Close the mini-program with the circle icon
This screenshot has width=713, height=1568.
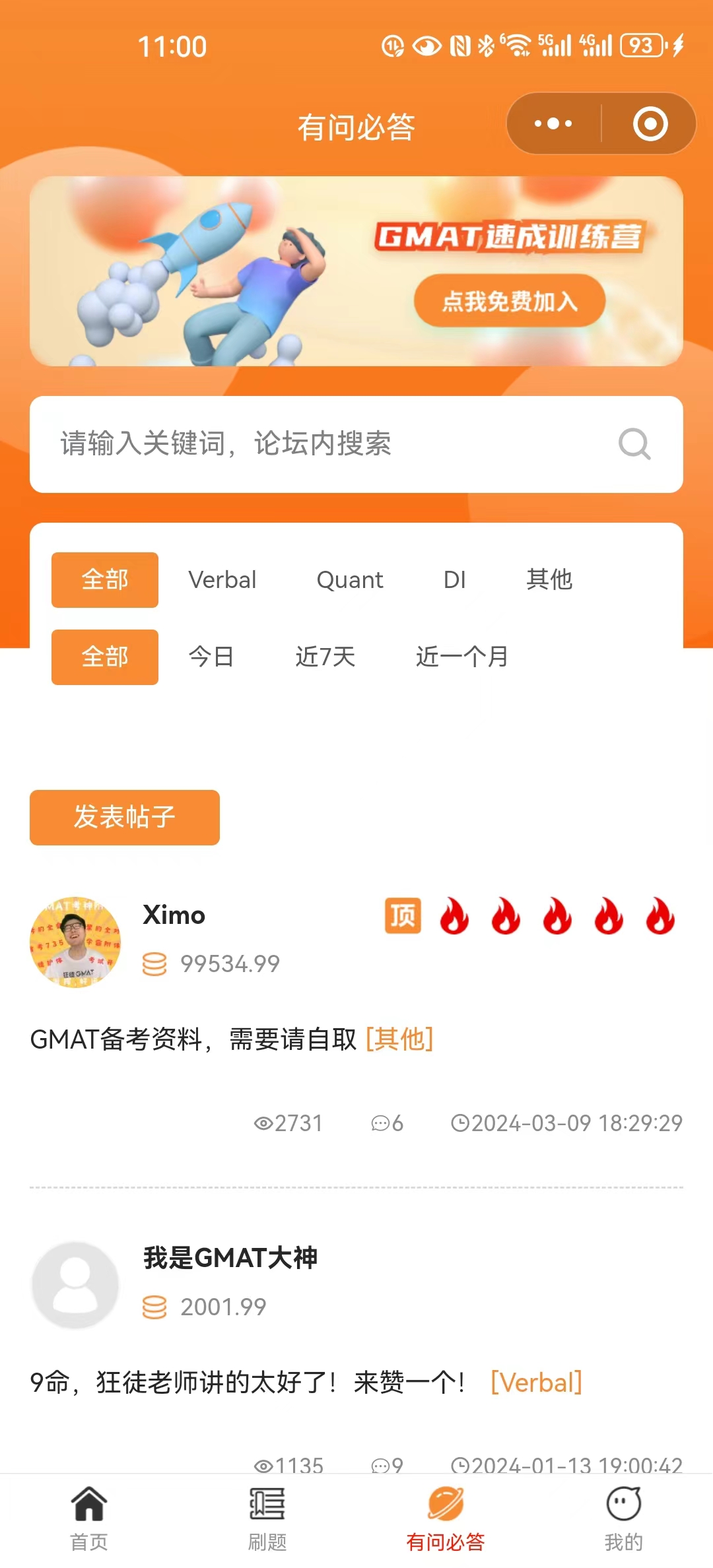pyautogui.click(x=650, y=124)
